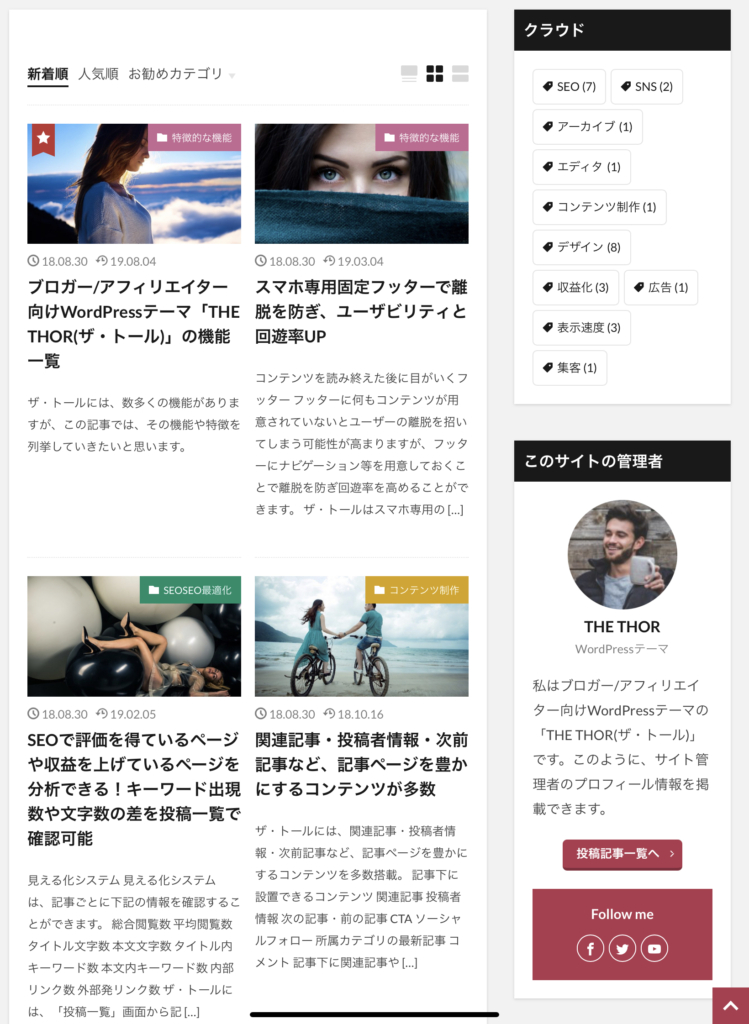Open the Facebook follow icon
This screenshot has height=1024, width=749.
pos(590,948)
